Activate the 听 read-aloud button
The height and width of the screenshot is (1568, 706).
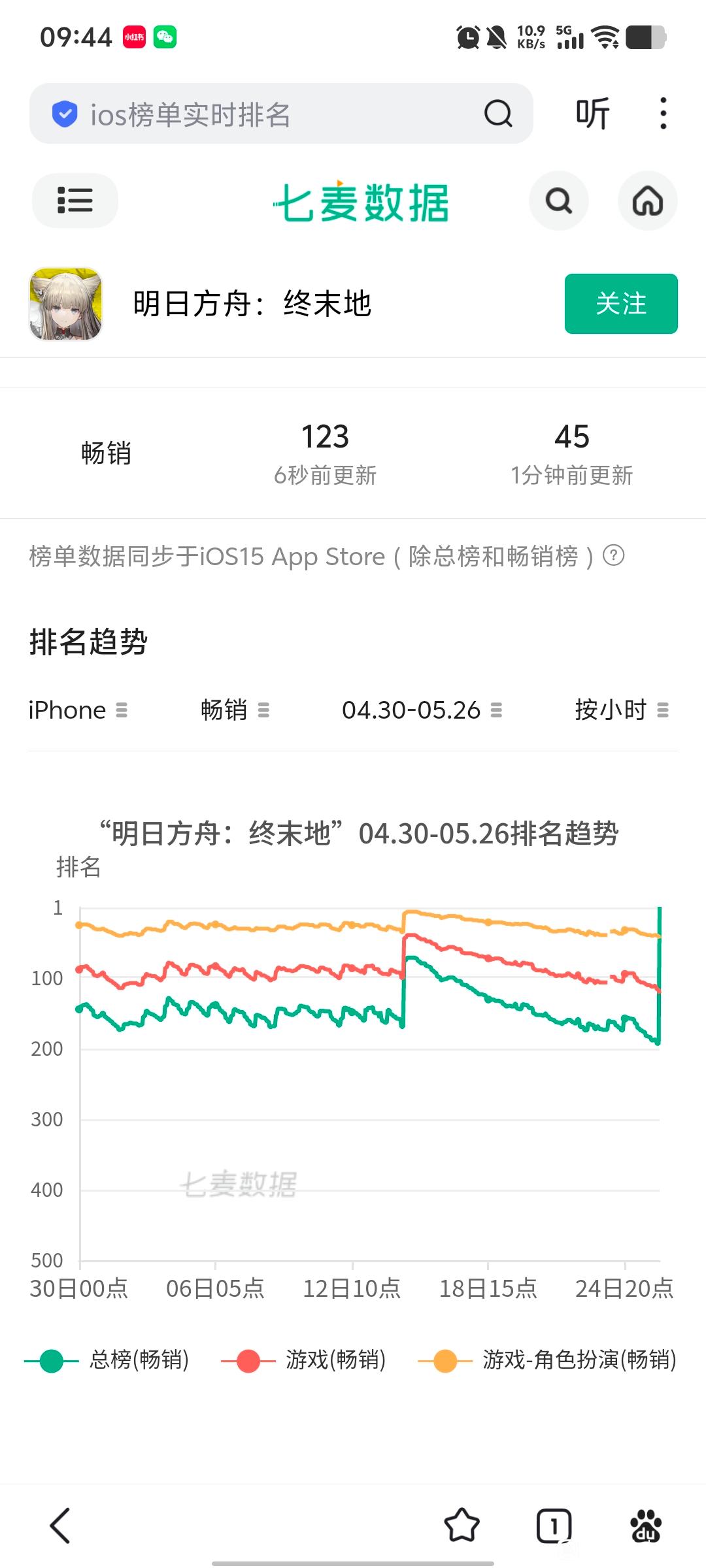[x=593, y=114]
